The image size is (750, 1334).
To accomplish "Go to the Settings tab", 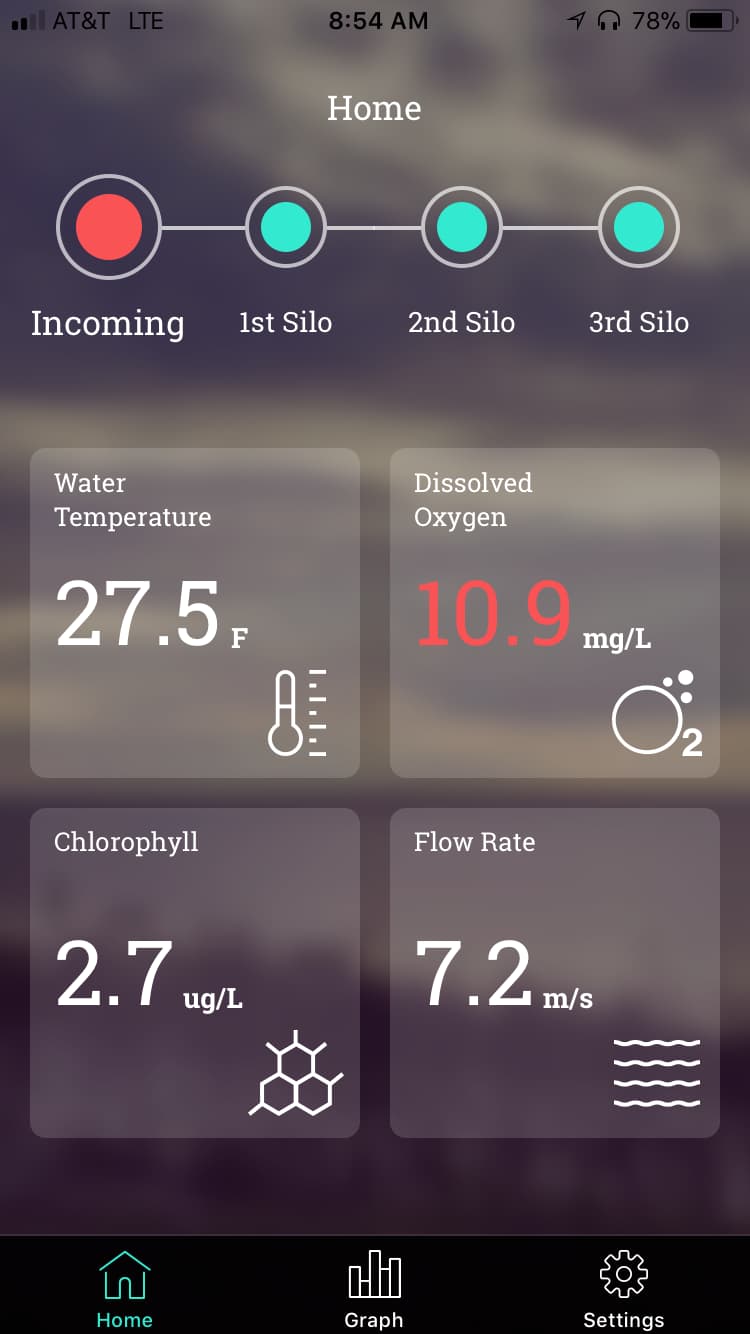I will coord(624,1289).
